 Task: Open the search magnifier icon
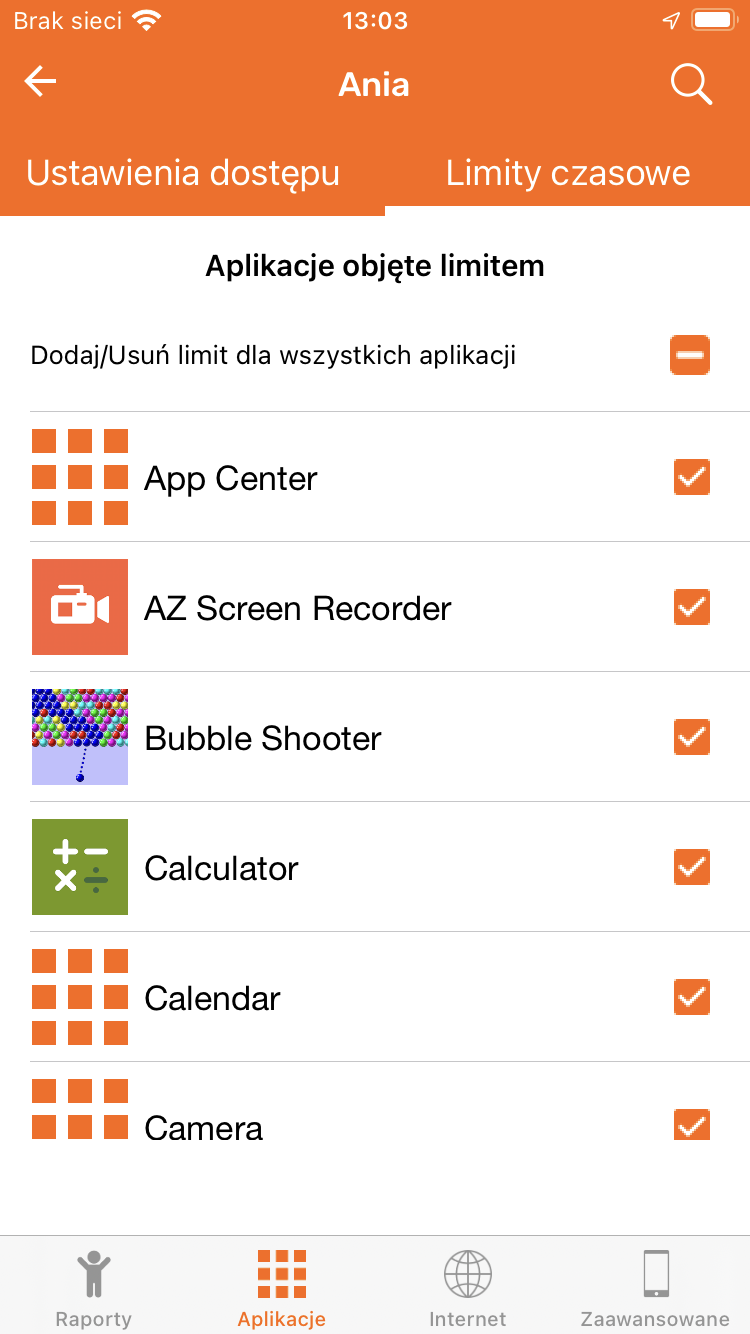[x=691, y=84]
